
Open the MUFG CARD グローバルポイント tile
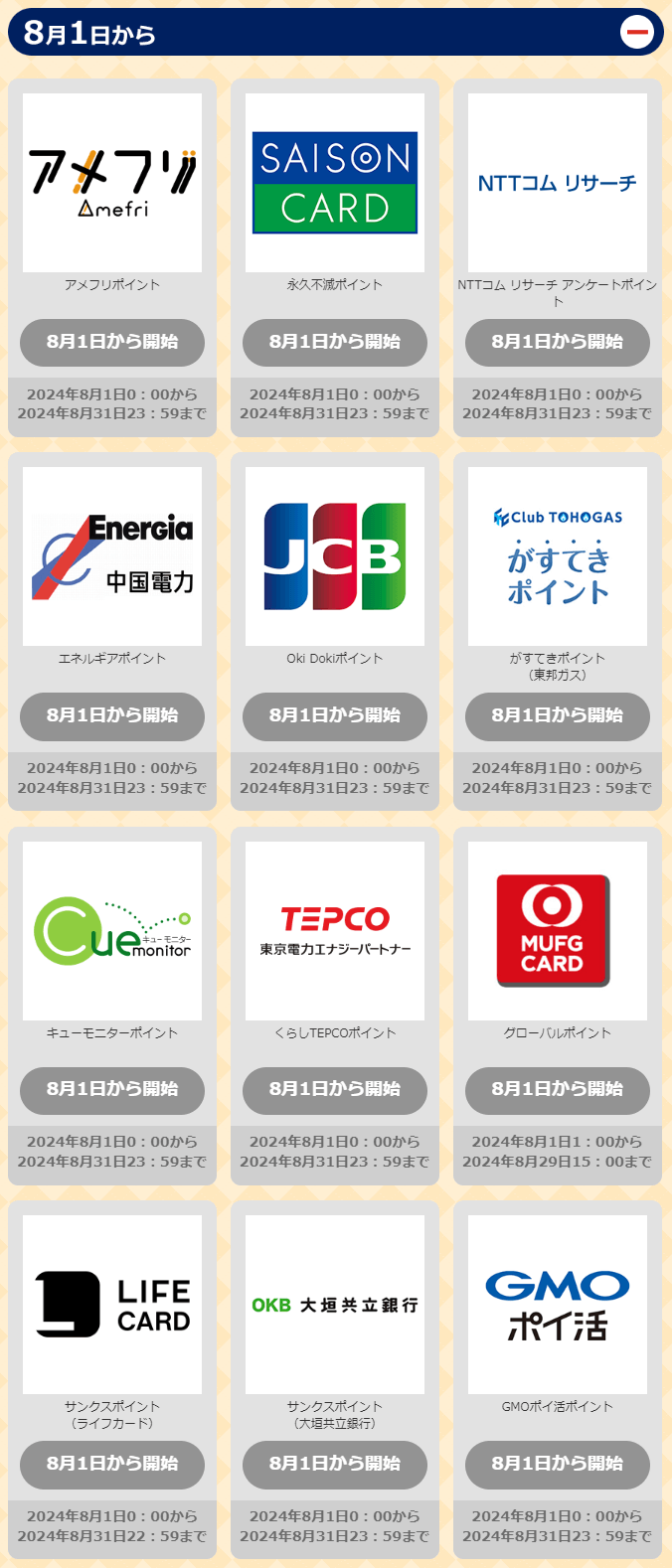tap(558, 931)
